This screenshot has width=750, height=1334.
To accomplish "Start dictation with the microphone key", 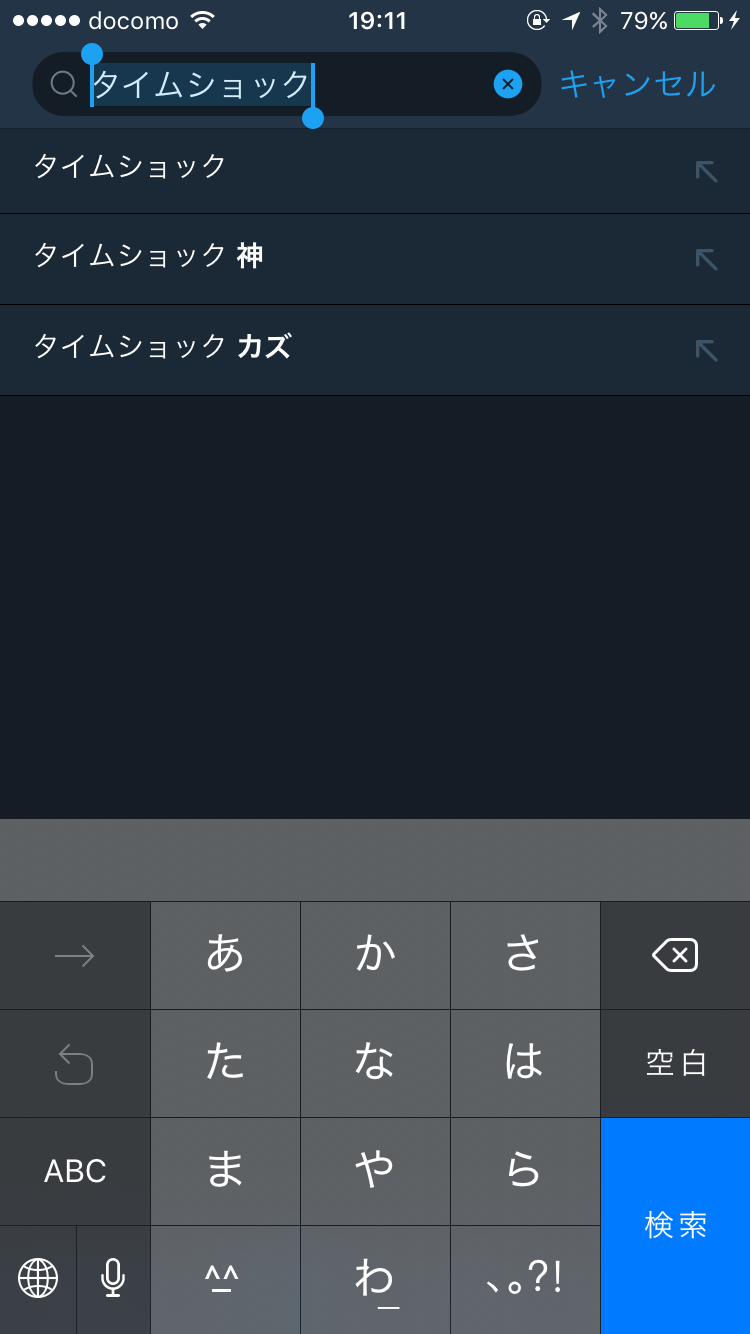I will pos(113,1278).
